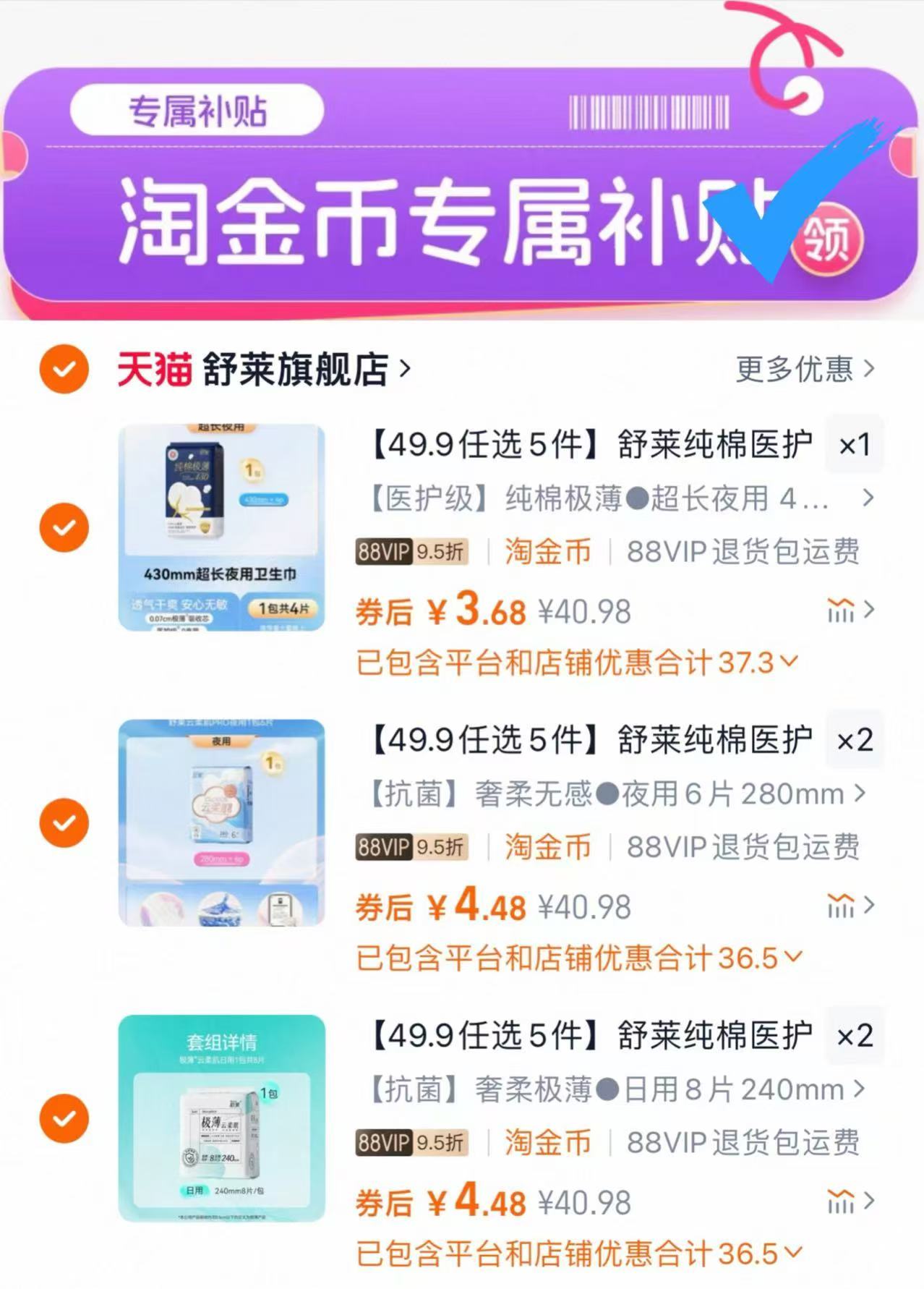Click the 淘金币 tag on the first product
The image size is (924, 1289).
(x=548, y=550)
